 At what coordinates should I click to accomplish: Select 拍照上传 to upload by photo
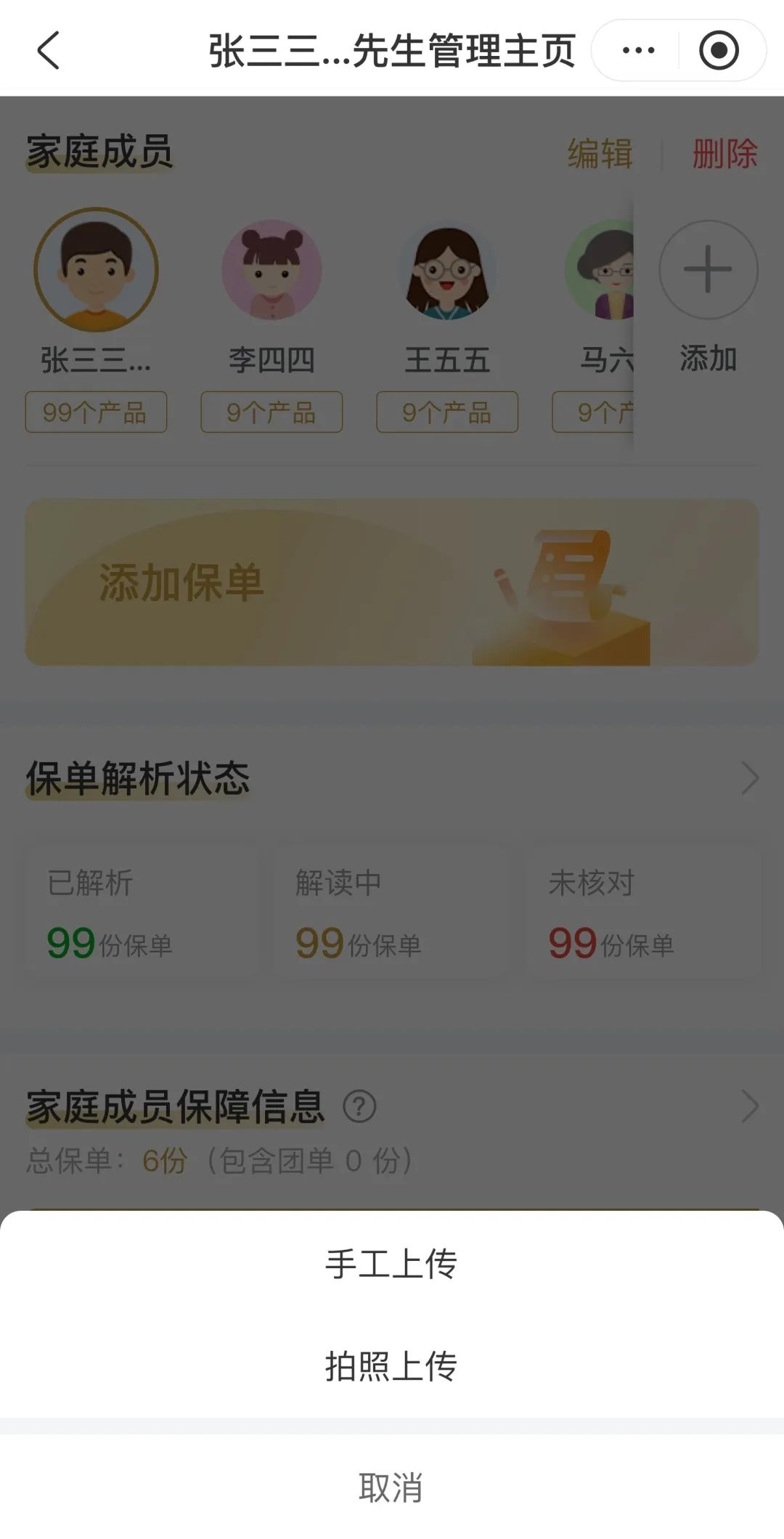[391, 1365]
